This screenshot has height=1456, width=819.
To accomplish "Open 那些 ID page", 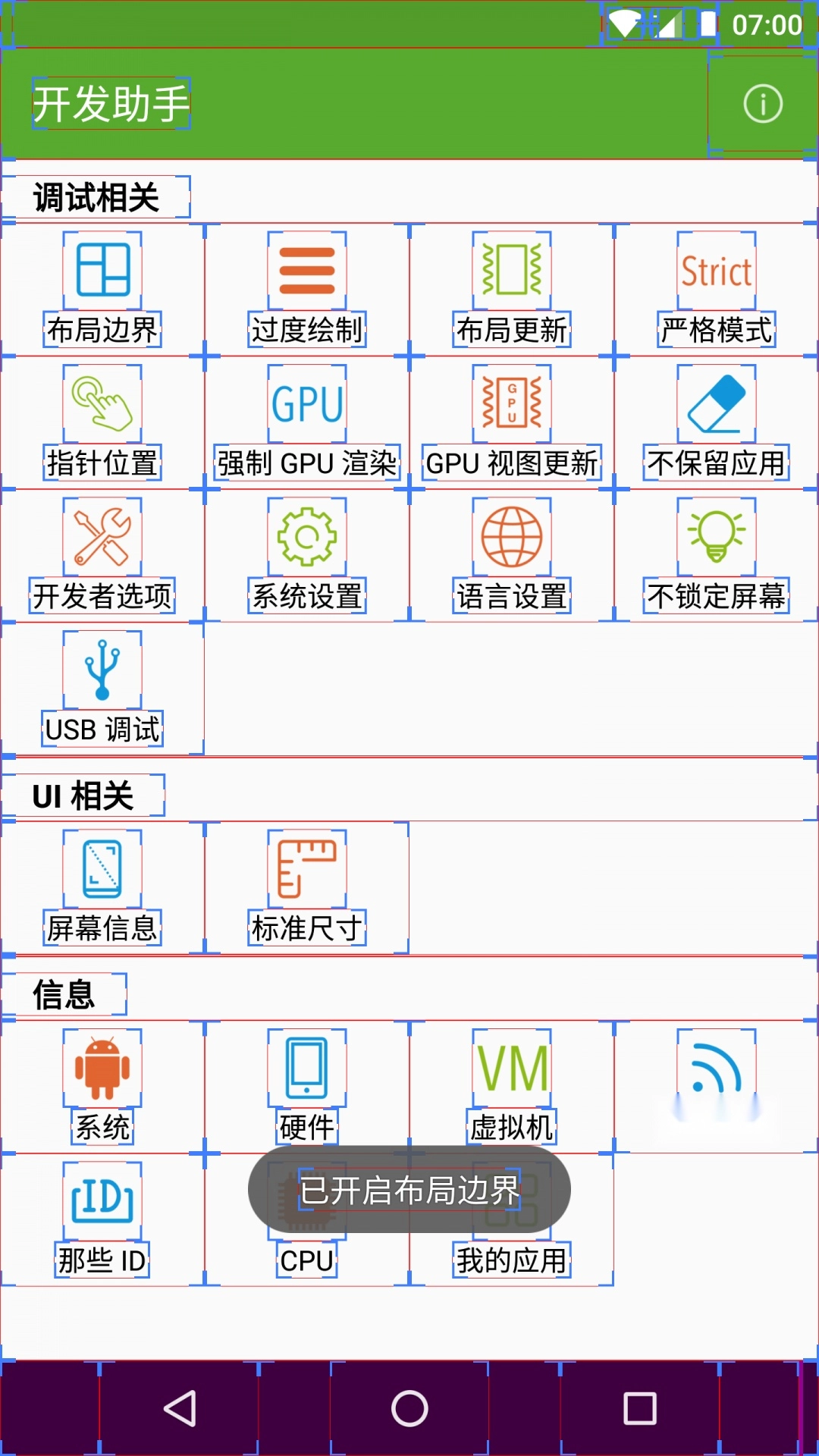I will [x=102, y=1219].
